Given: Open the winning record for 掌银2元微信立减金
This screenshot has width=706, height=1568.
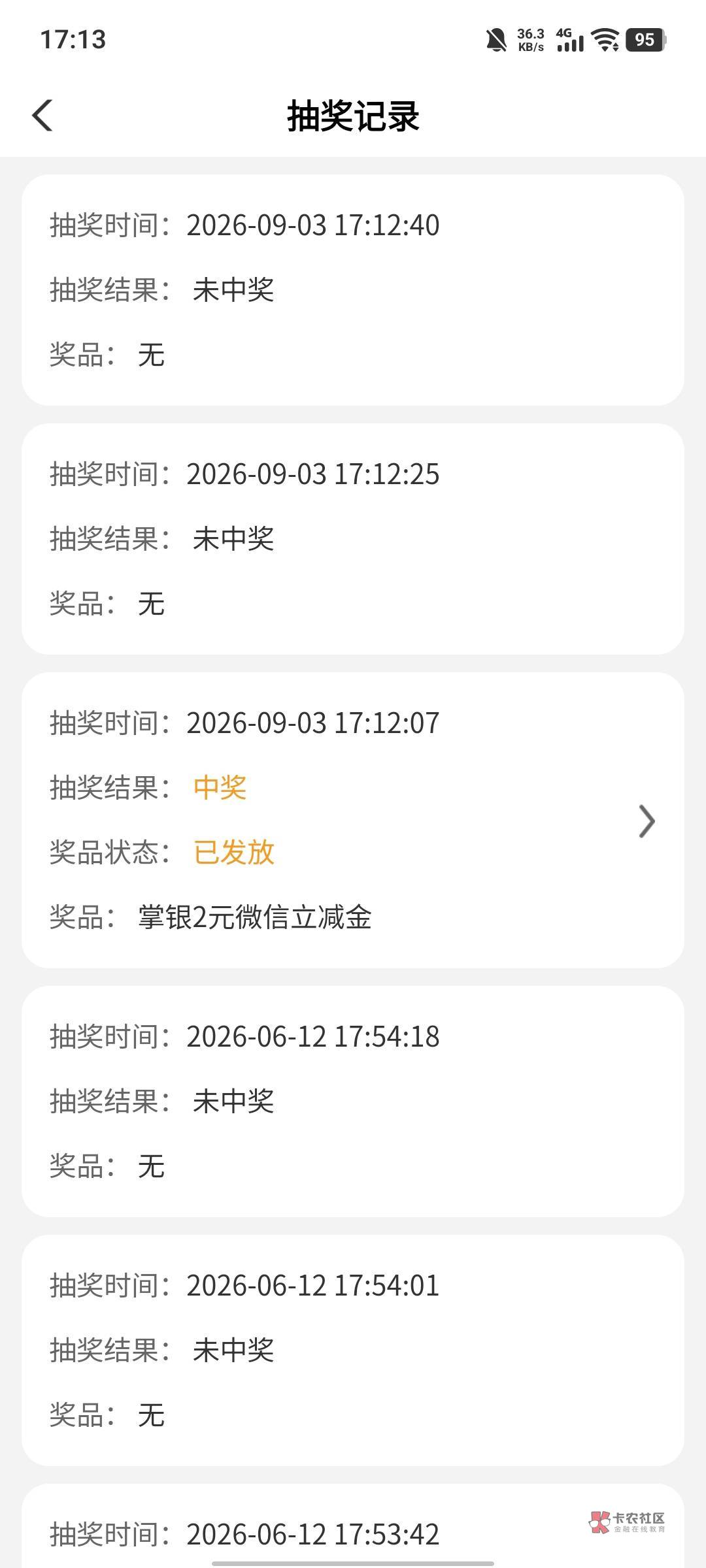Looking at the screenshot, I should (x=353, y=820).
